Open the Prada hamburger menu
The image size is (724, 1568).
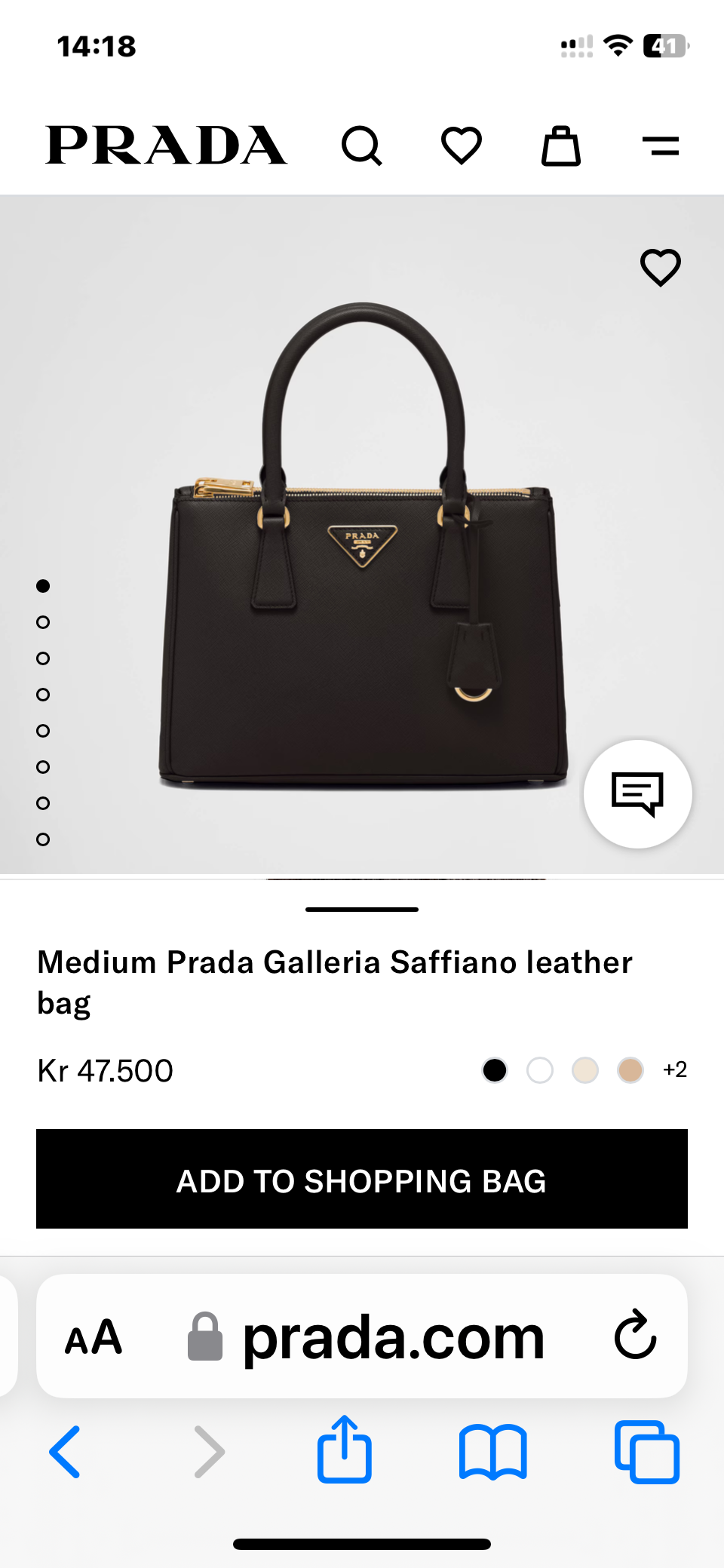[x=661, y=146]
